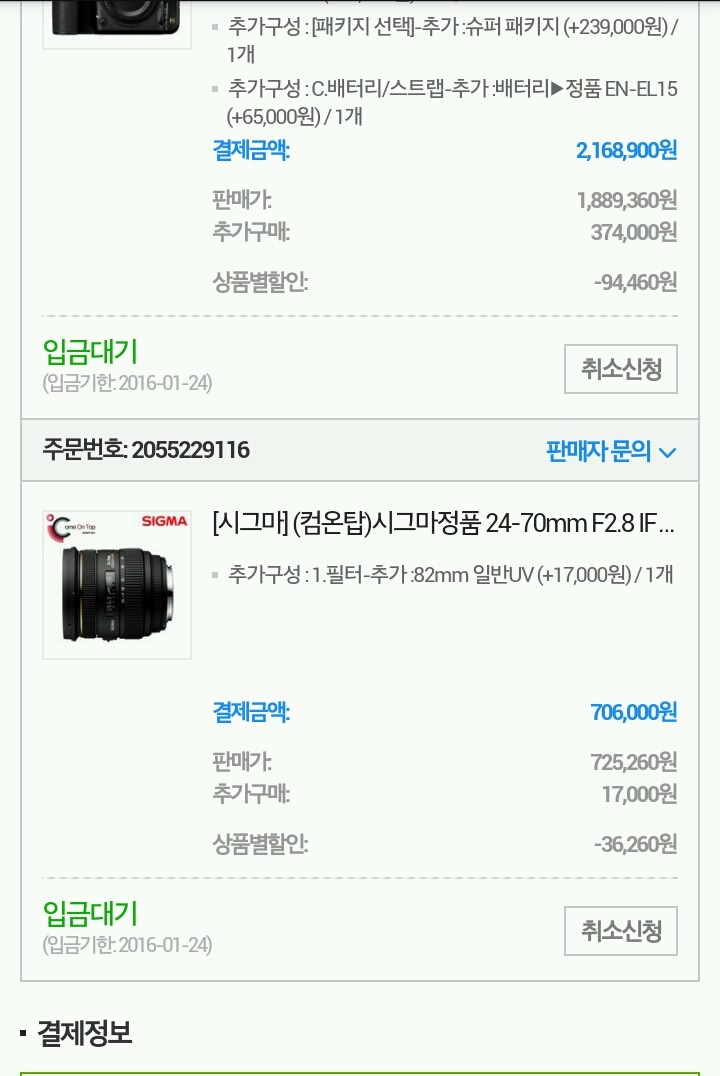This screenshot has height=1076, width=720.
Task: Tap 취소신청 for the Sigma lens order
Action: tap(620, 931)
